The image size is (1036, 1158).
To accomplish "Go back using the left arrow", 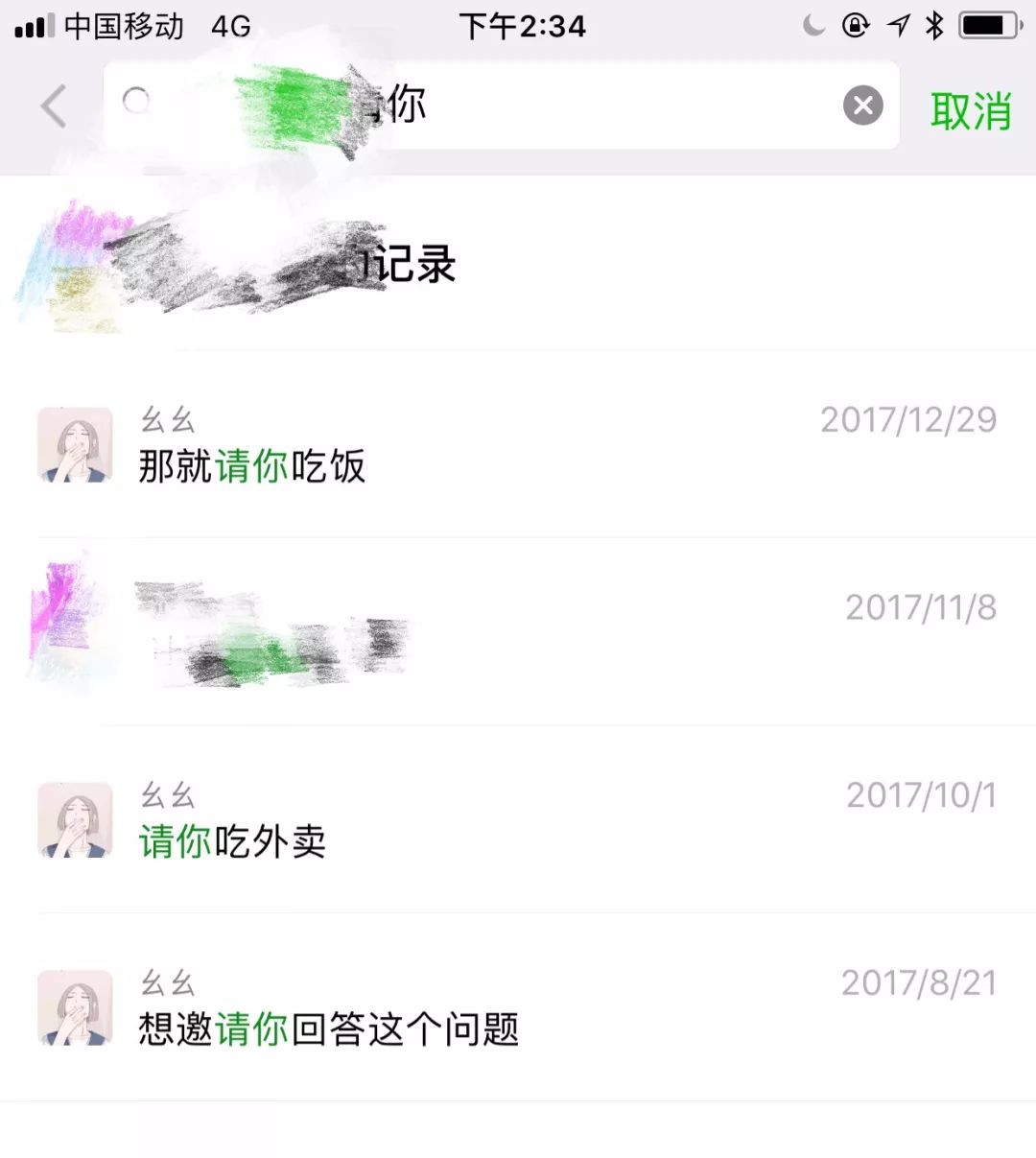I will (54, 106).
